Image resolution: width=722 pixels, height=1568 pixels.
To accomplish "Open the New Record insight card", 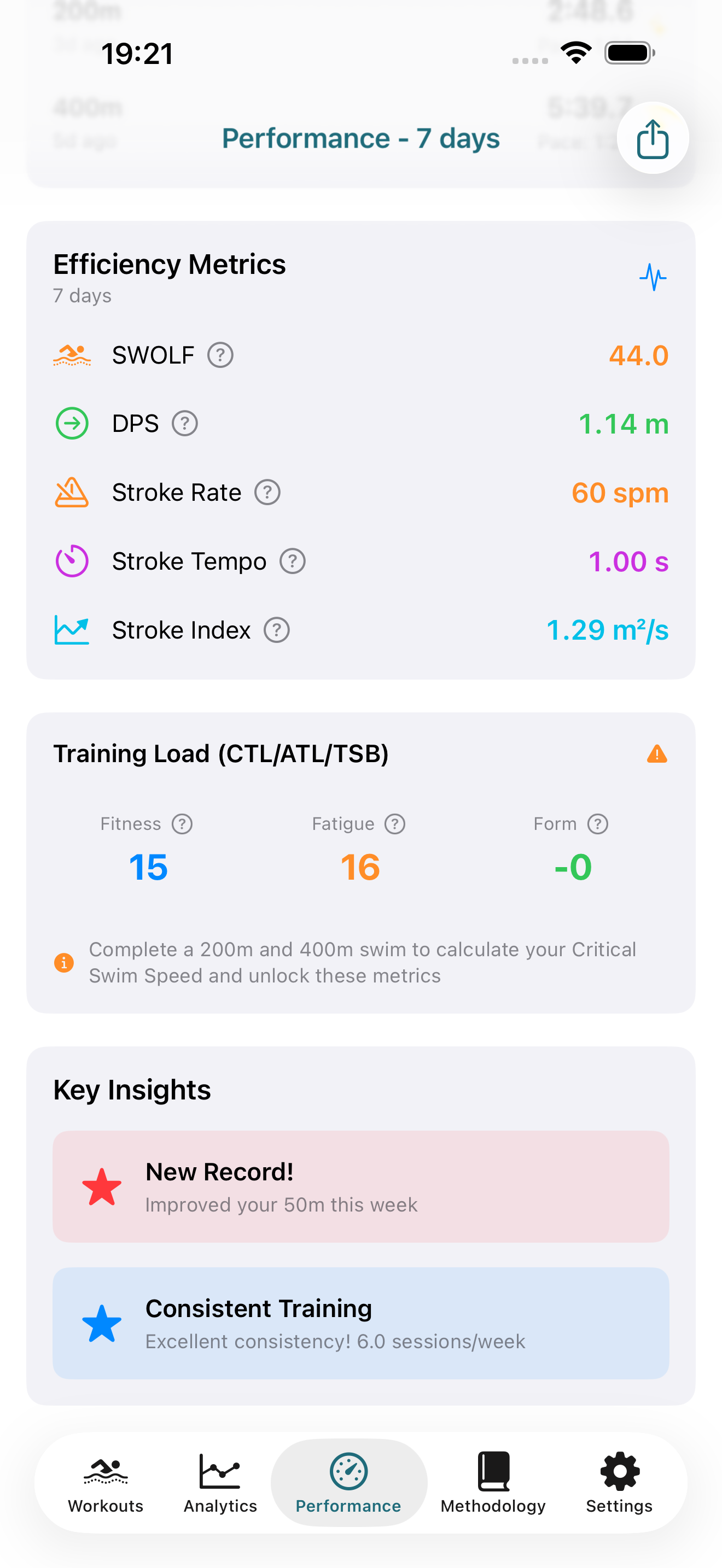I will [x=361, y=1186].
